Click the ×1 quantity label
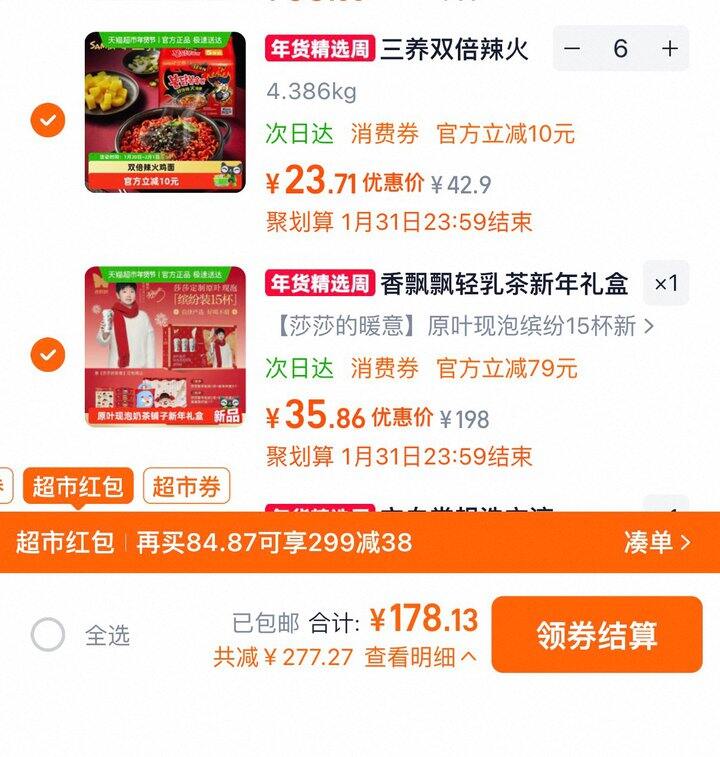 [666, 284]
